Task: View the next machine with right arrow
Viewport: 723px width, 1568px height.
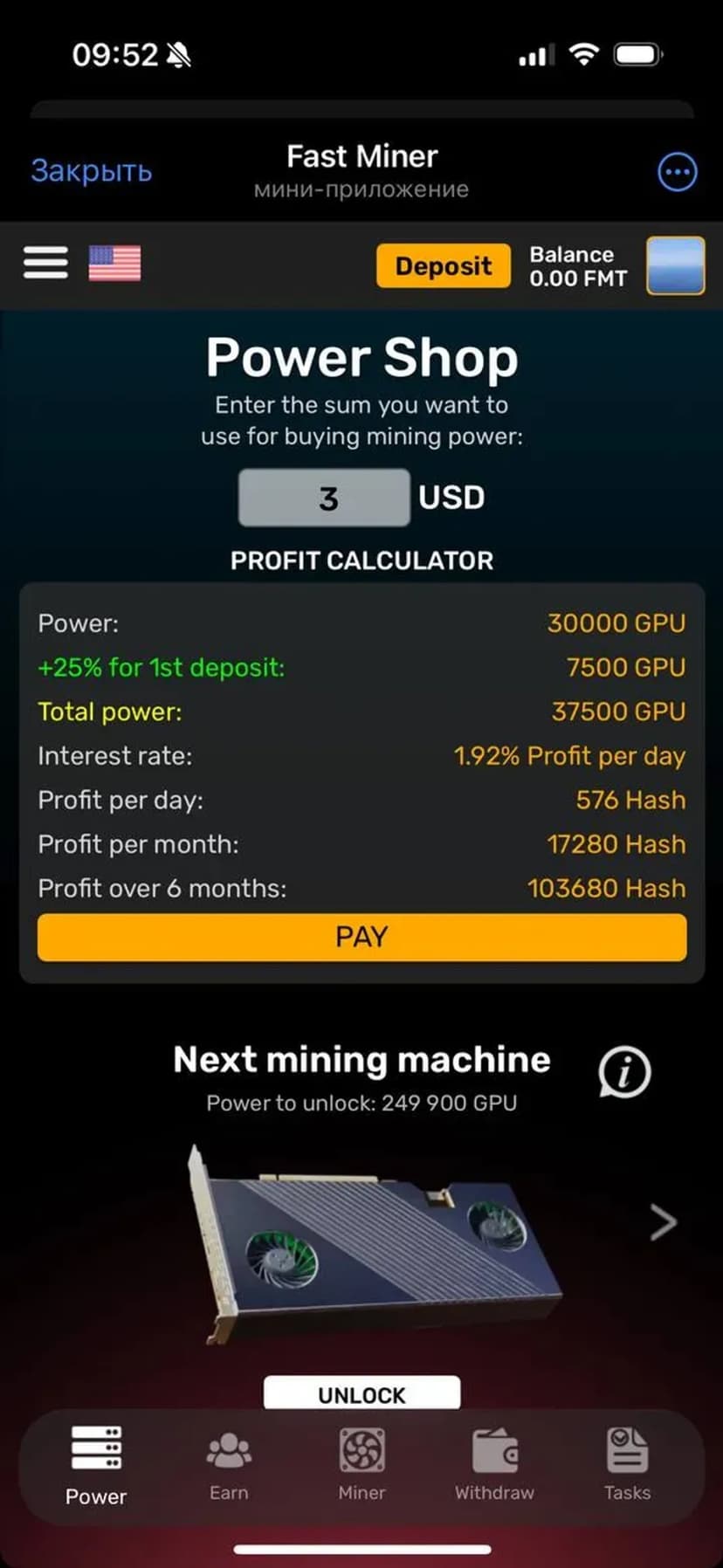Action: tap(664, 1221)
